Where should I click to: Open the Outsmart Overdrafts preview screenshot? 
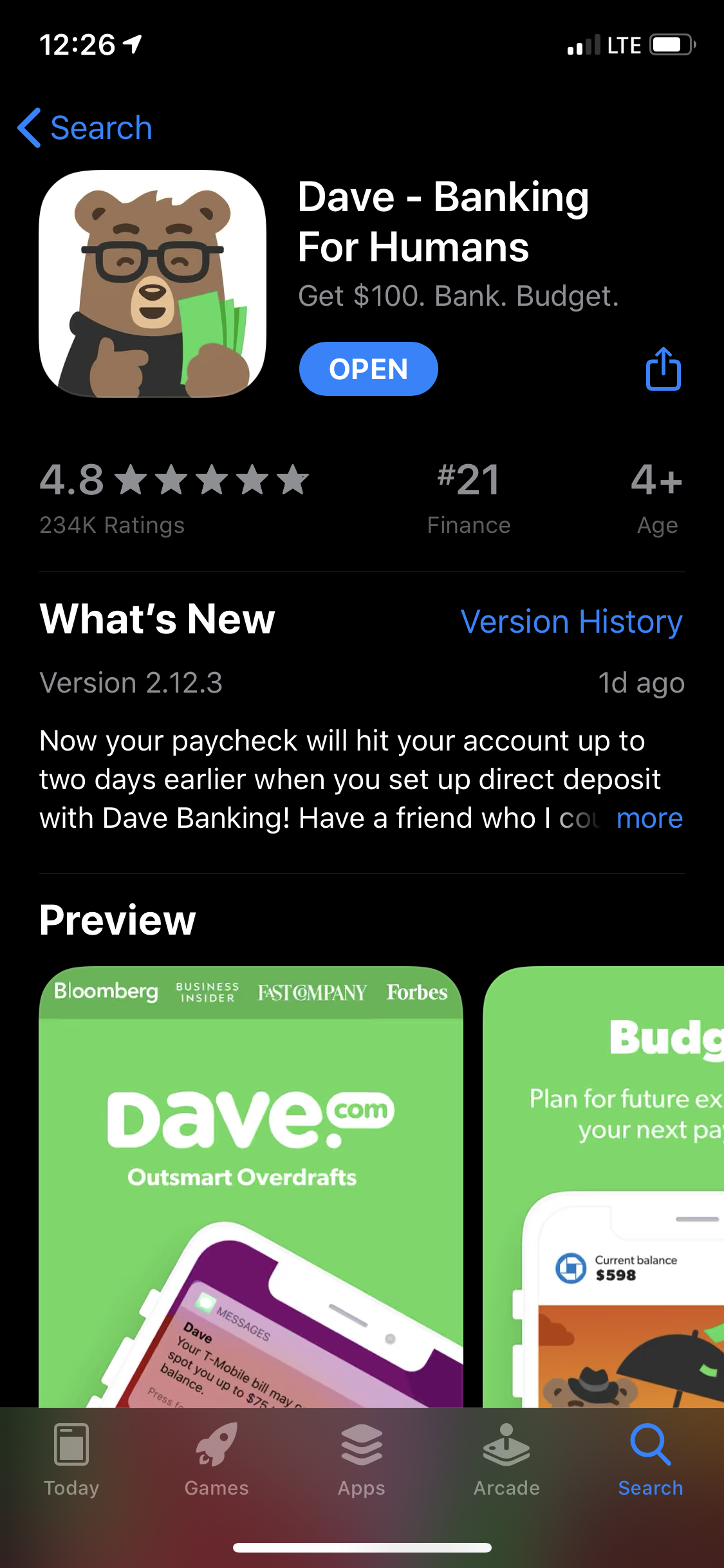click(x=251, y=1184)
